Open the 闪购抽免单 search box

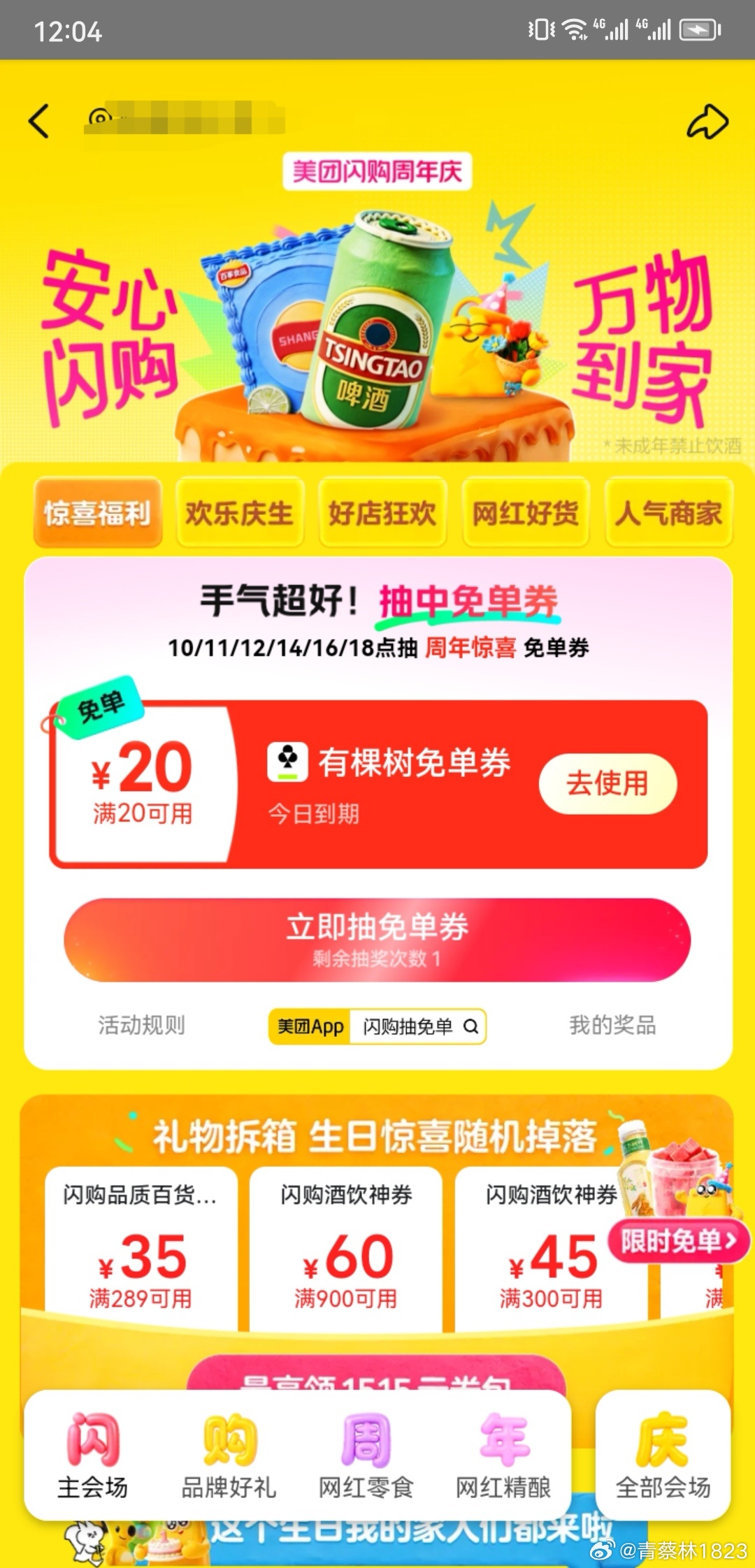click(417, 1026)
